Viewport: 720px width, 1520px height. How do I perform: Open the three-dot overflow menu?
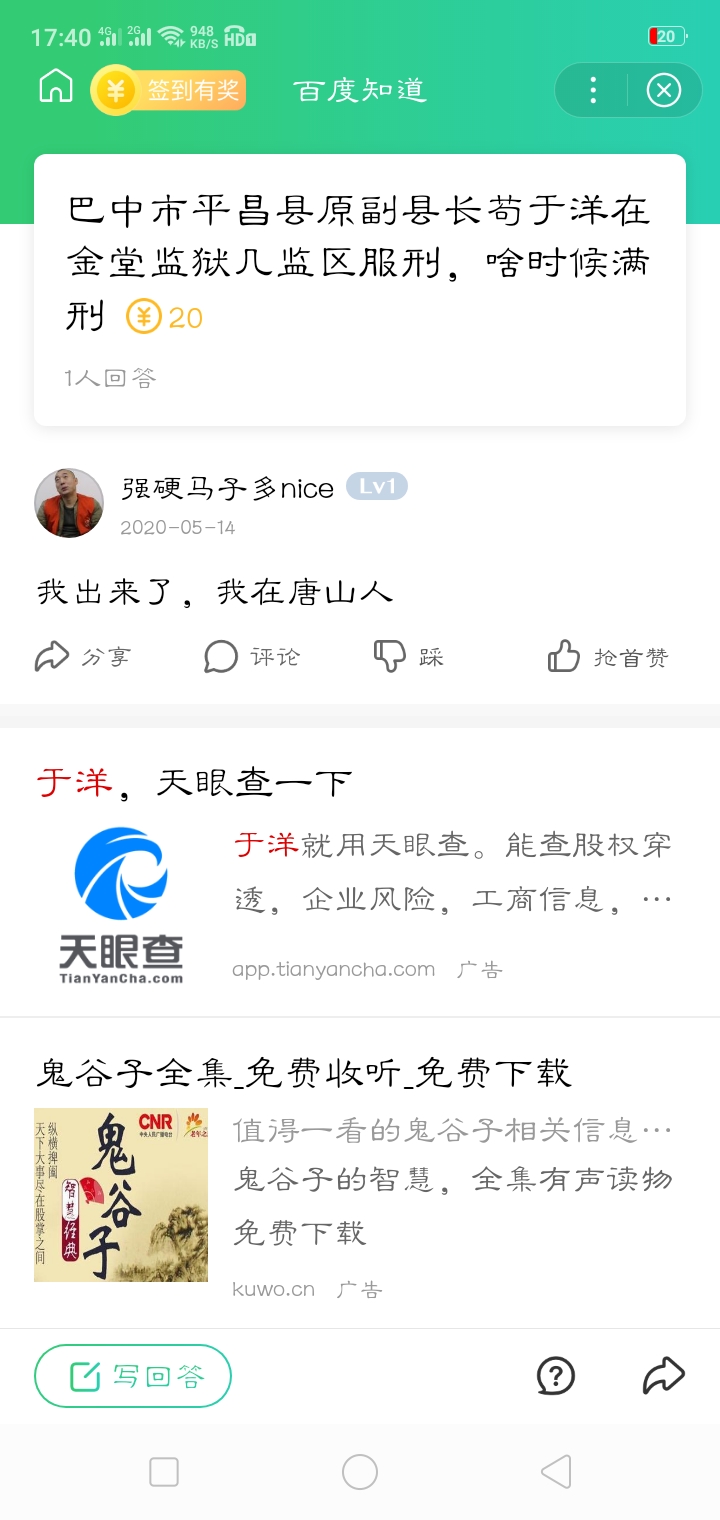tap(593, 90)
